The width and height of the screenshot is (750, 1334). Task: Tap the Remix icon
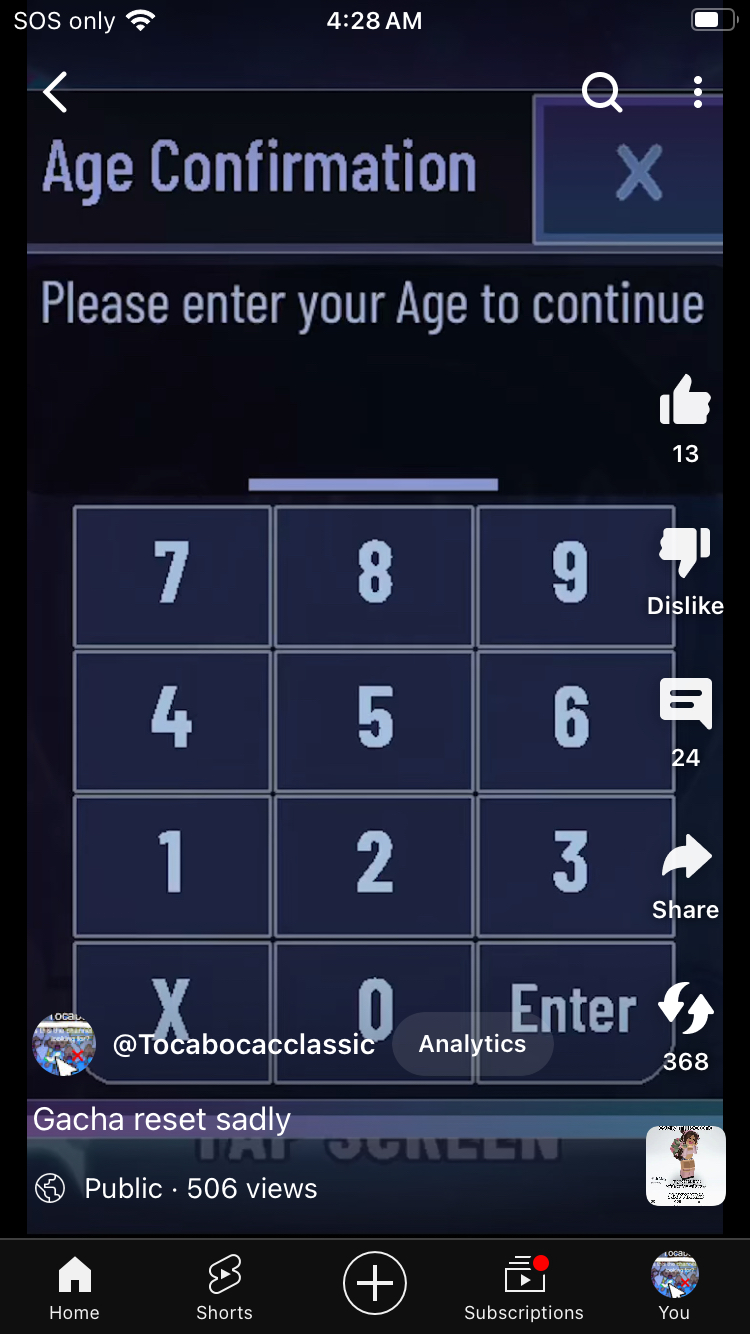coord(685,1008)
